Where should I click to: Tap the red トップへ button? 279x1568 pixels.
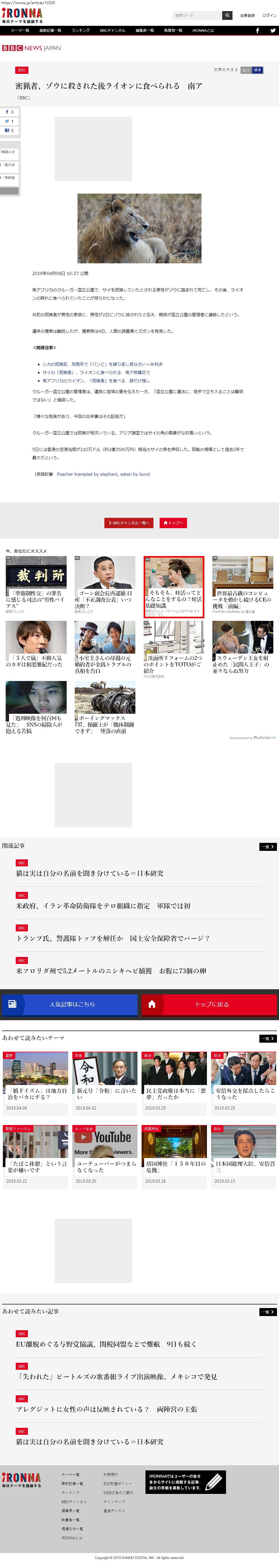pos(173,523)
